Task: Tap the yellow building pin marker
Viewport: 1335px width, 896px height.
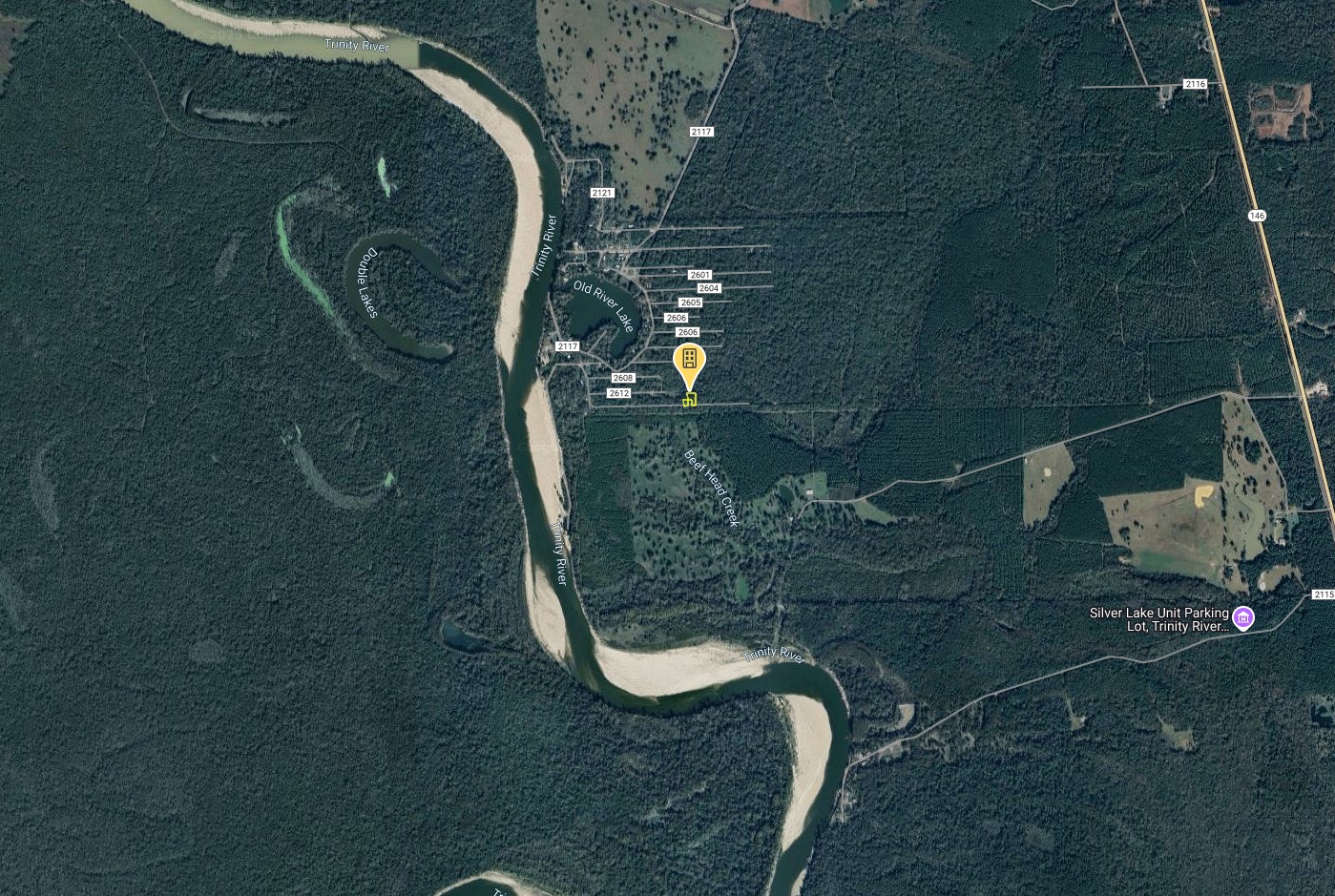Action: [x=689, y=362]
